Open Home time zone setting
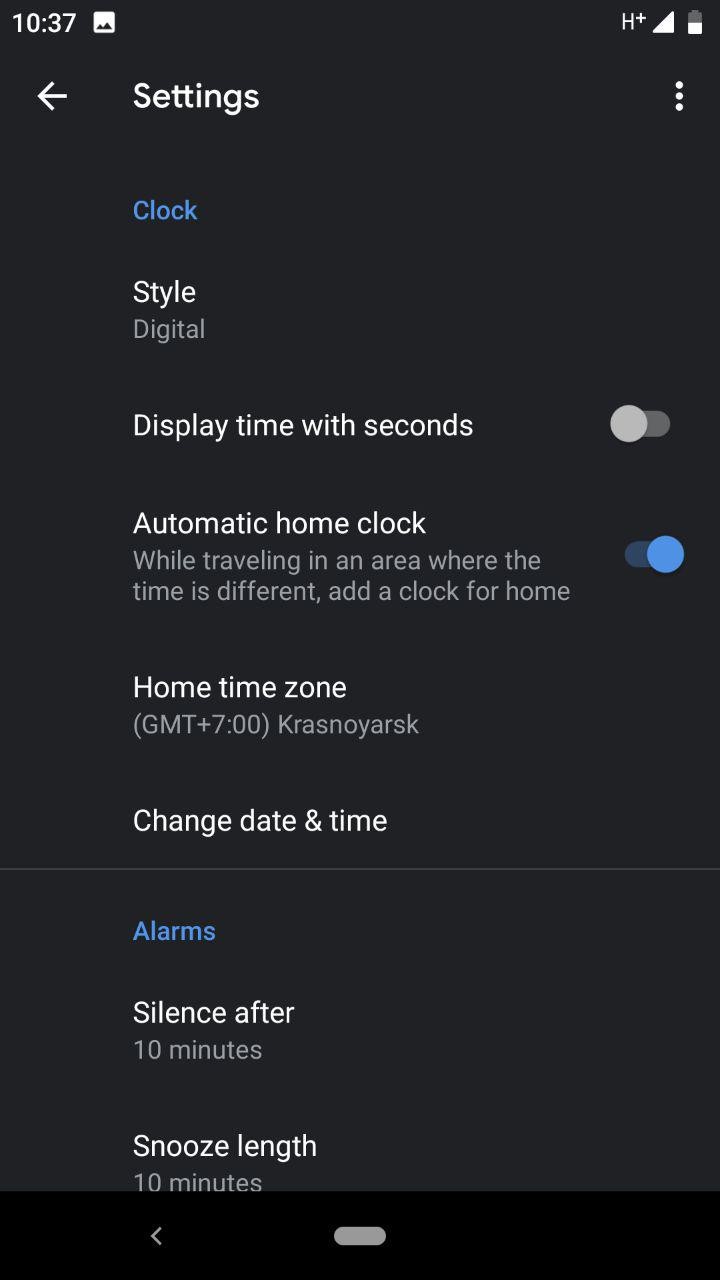The width and height of the screenshot is (720, 1280). click(360, 705)
